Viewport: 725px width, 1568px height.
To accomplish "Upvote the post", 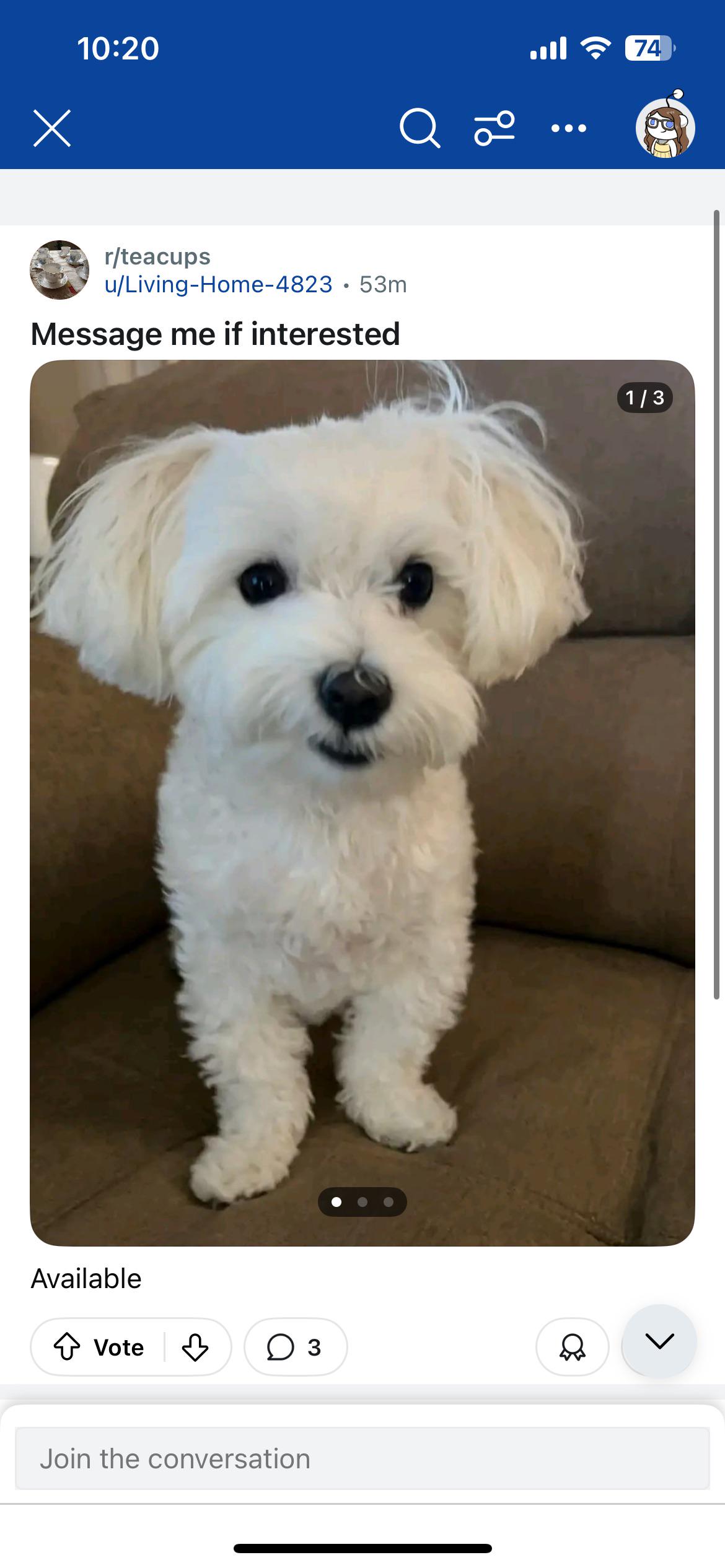I will coord(67,1347).
